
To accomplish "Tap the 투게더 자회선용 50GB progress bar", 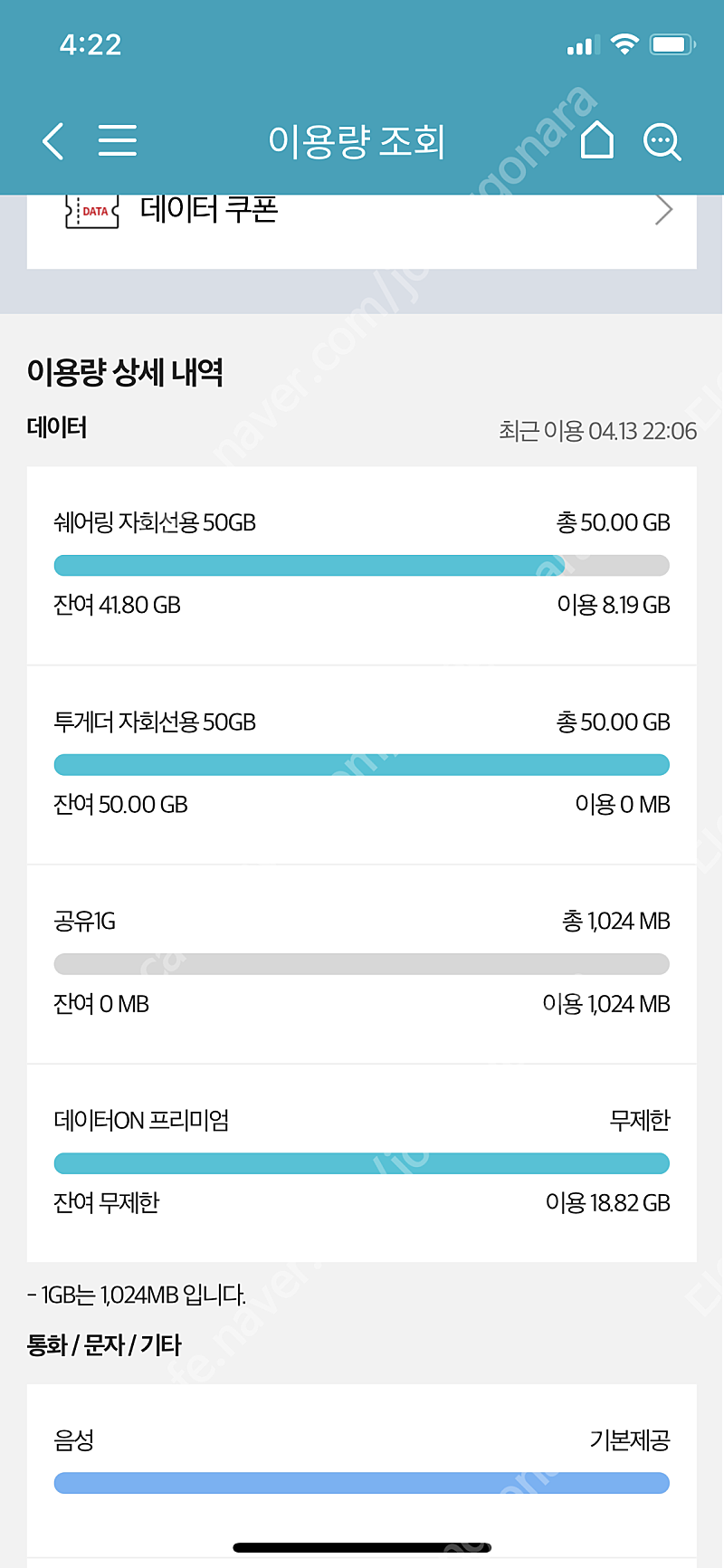I will coord(361,764).
